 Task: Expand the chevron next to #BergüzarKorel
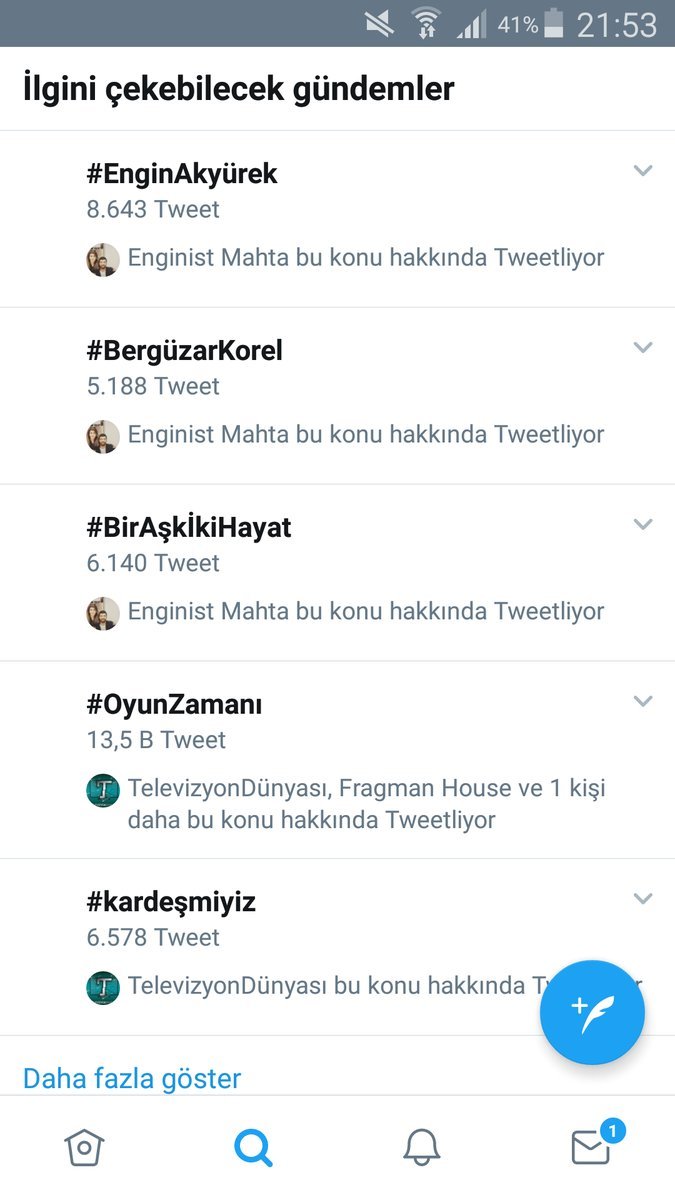(x=643, y=348)
